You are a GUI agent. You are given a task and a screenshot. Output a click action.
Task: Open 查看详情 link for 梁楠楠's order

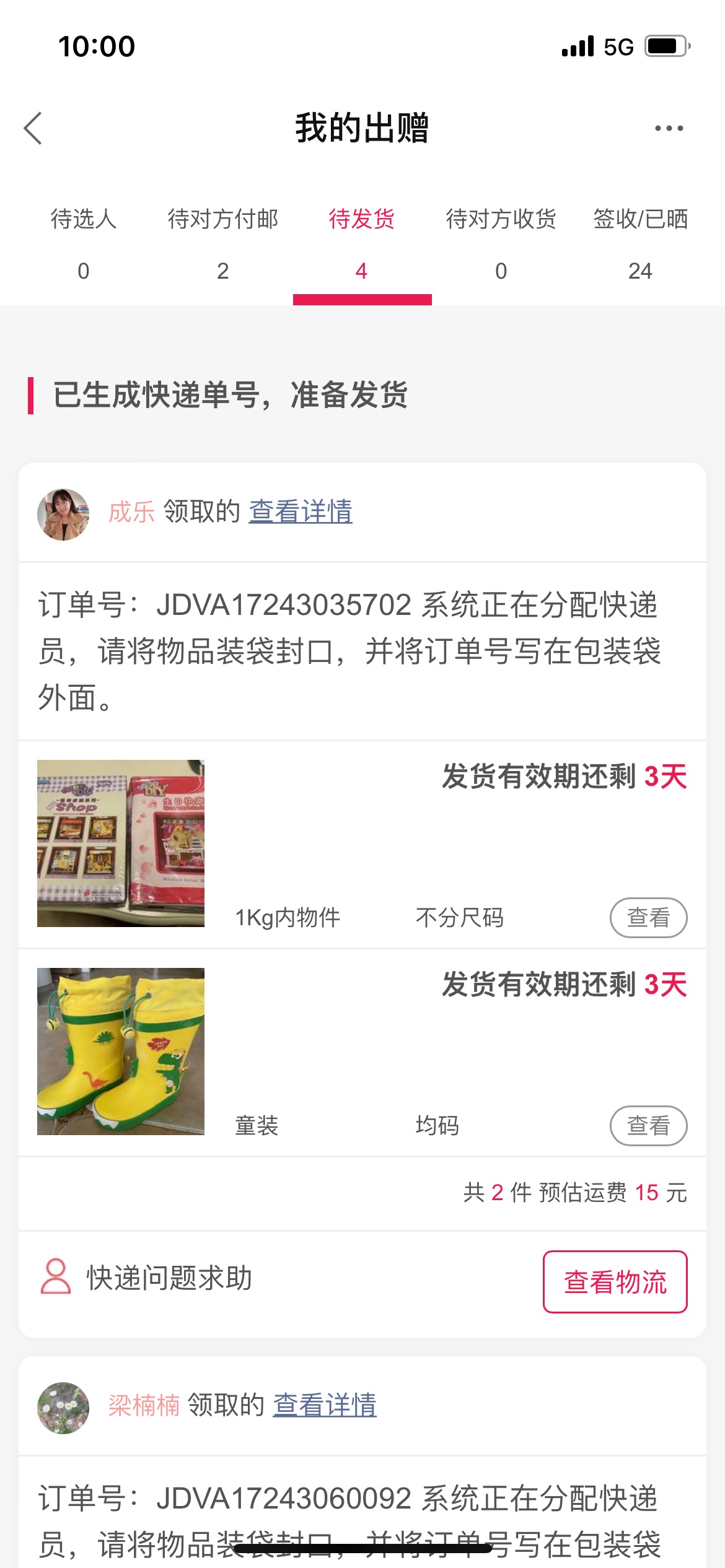pos(325,1405)
